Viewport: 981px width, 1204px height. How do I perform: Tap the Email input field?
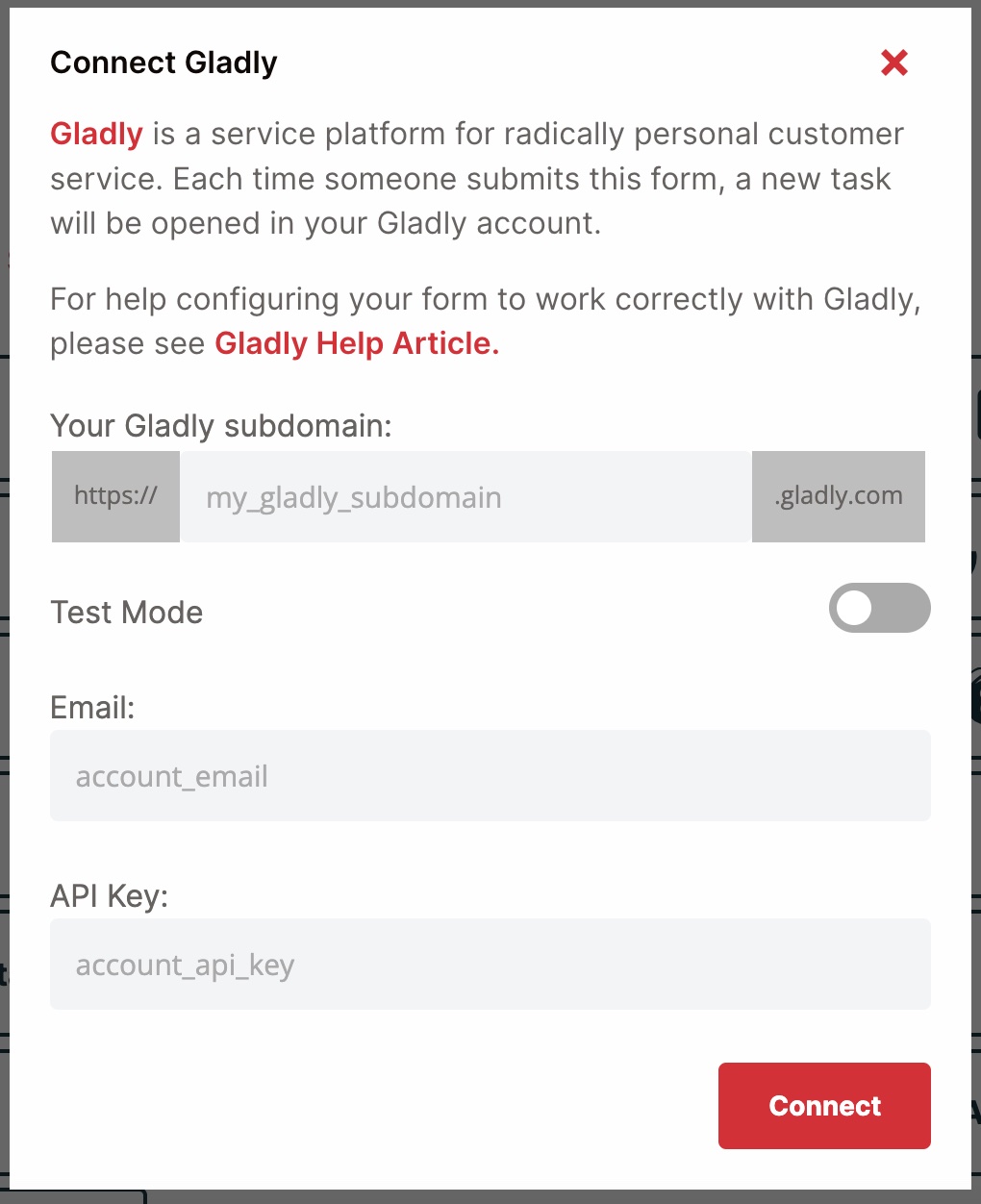pyautogui.click(x=490, y=776)
